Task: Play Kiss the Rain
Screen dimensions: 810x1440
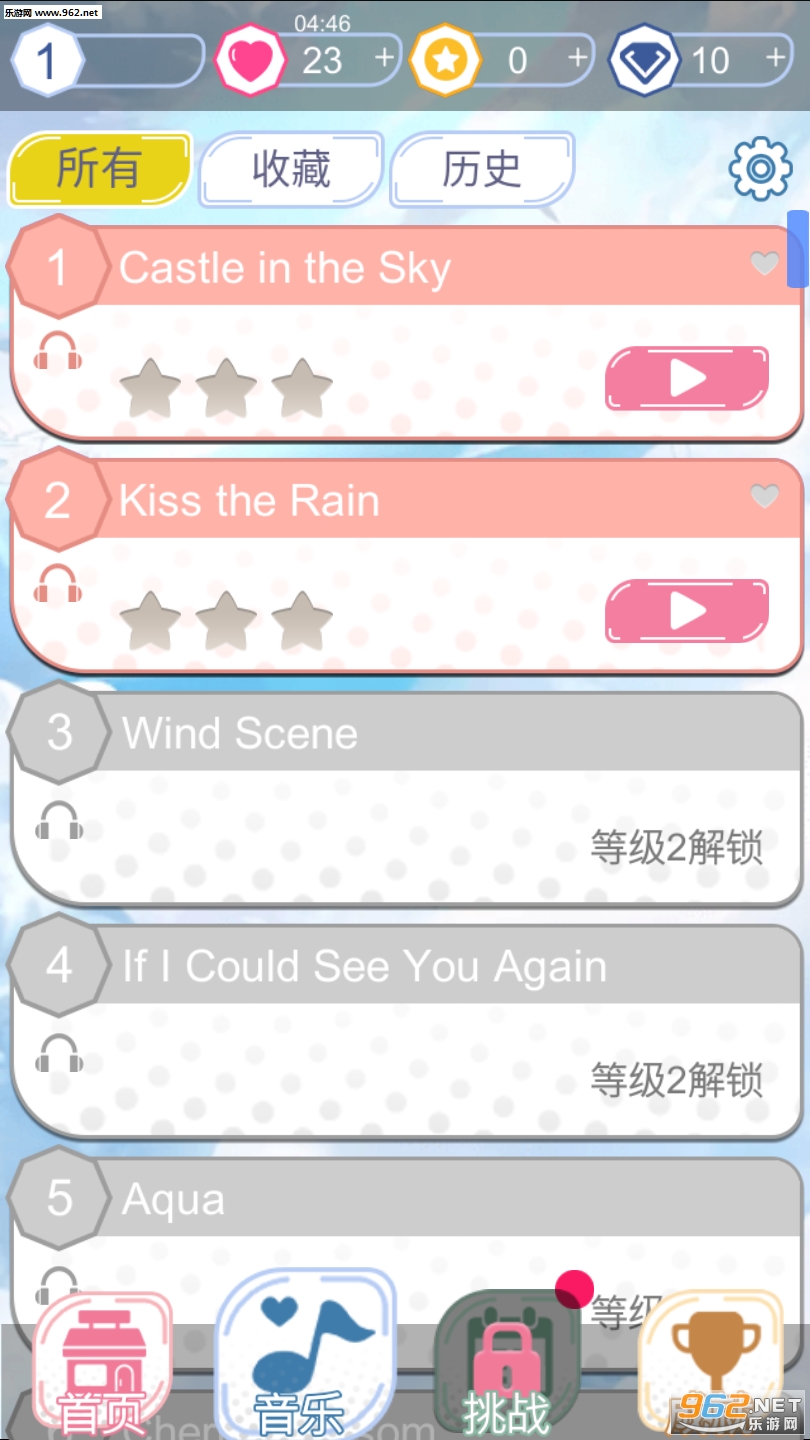Action: pos(687,611)
